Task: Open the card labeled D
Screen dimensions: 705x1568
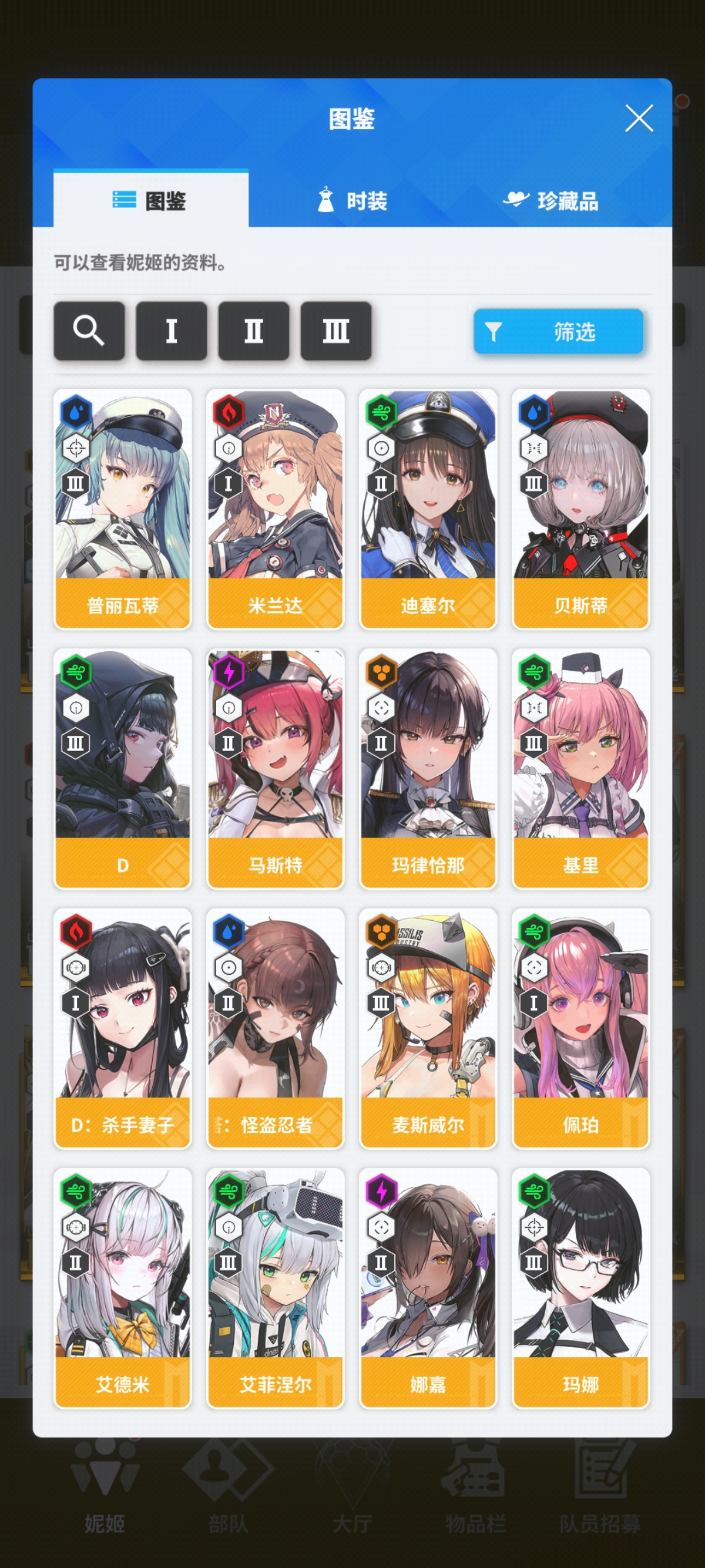Action: click(122, 768)
